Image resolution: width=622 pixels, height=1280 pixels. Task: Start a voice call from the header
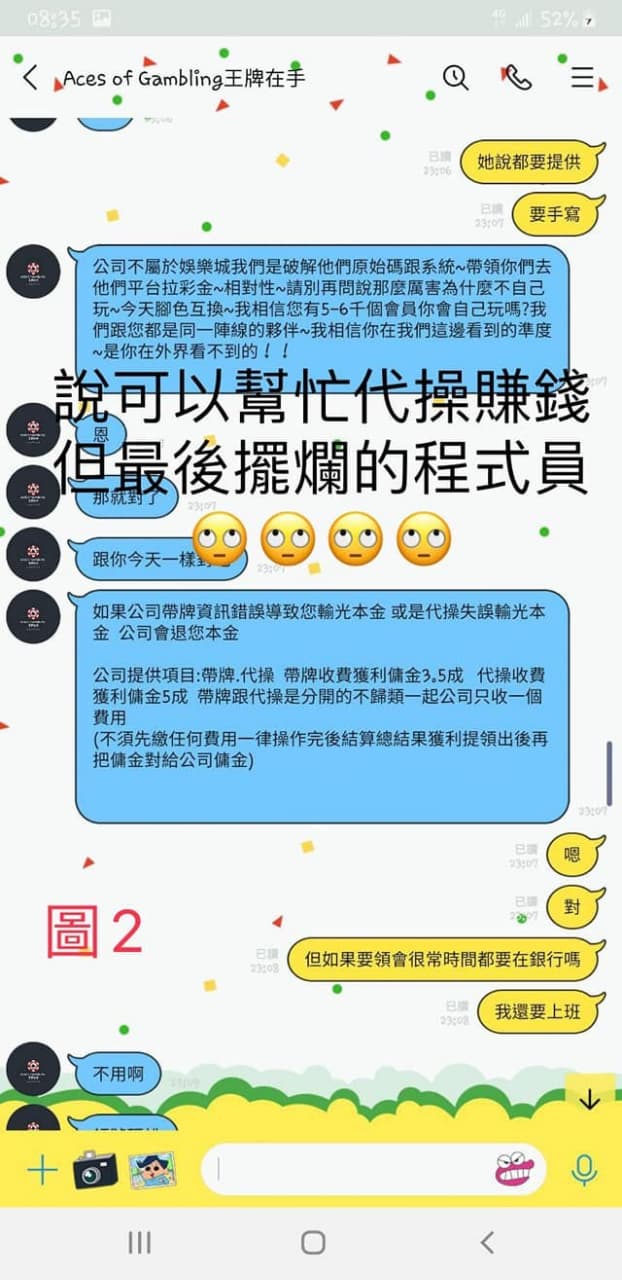click(x=518, y=78)
